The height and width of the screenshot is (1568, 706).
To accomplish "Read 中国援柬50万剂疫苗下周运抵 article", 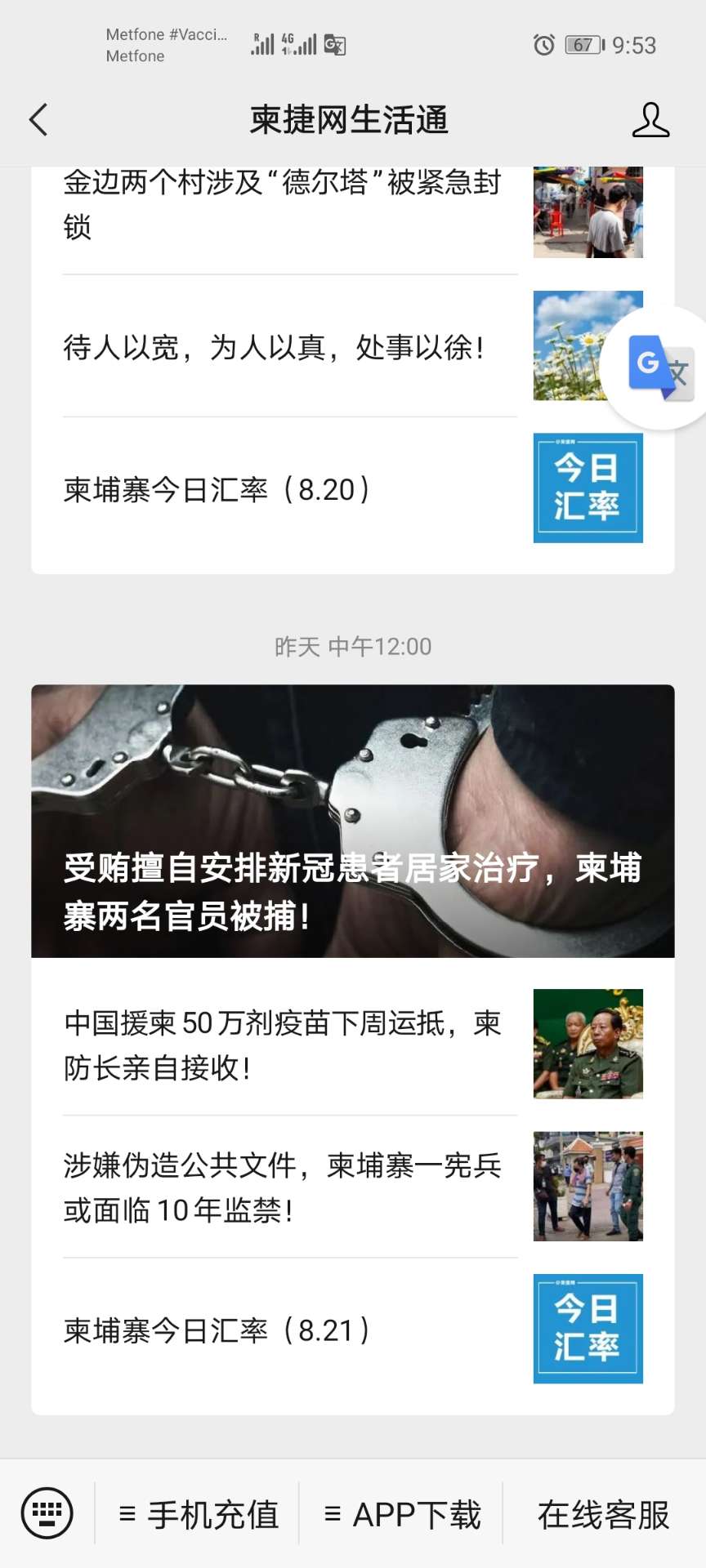I will [x=282, y=1045].
